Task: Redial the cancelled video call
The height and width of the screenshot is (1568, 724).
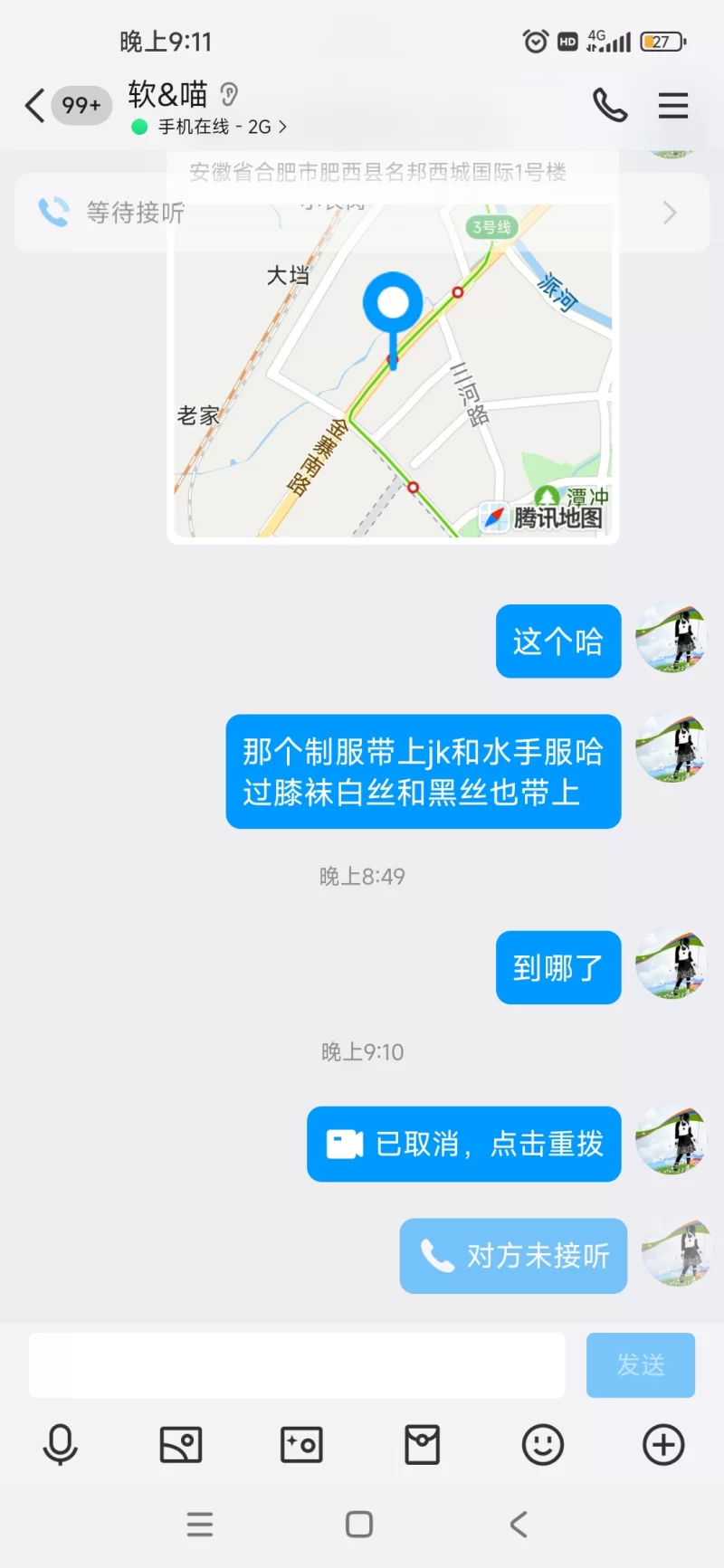Action: pos(463,1144)
